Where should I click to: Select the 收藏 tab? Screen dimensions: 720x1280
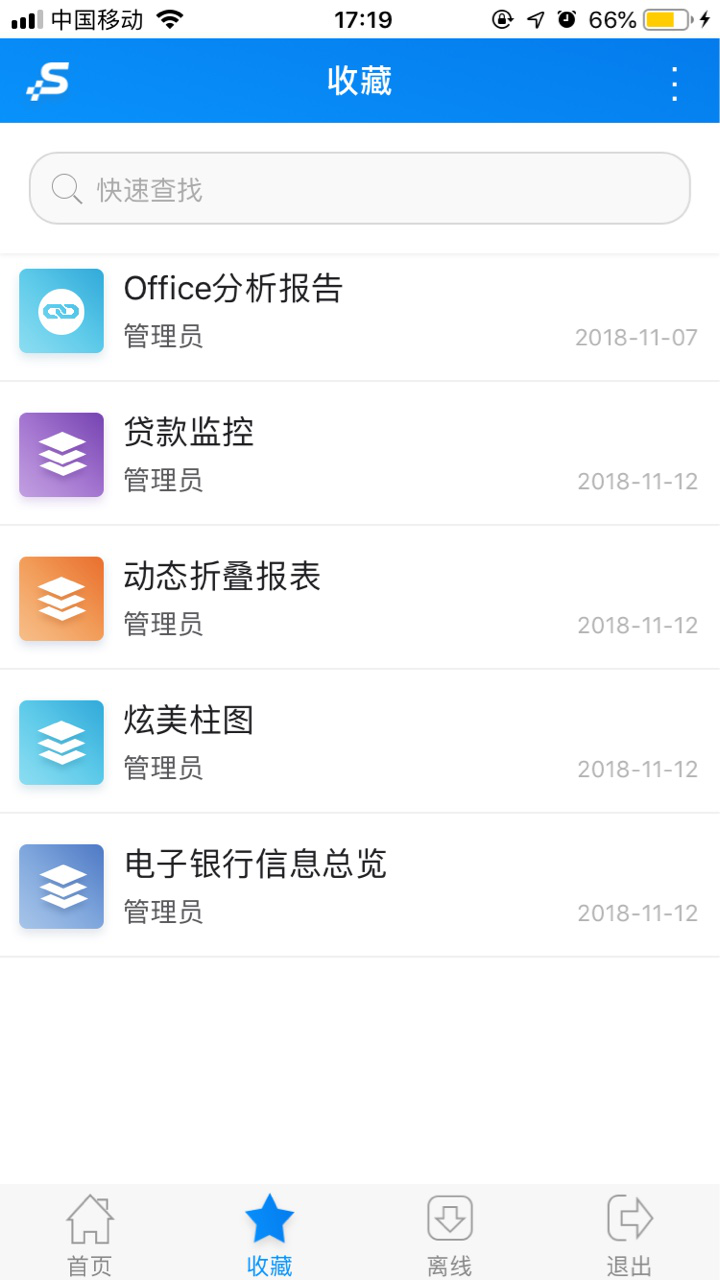click(x=270, y=1235)
